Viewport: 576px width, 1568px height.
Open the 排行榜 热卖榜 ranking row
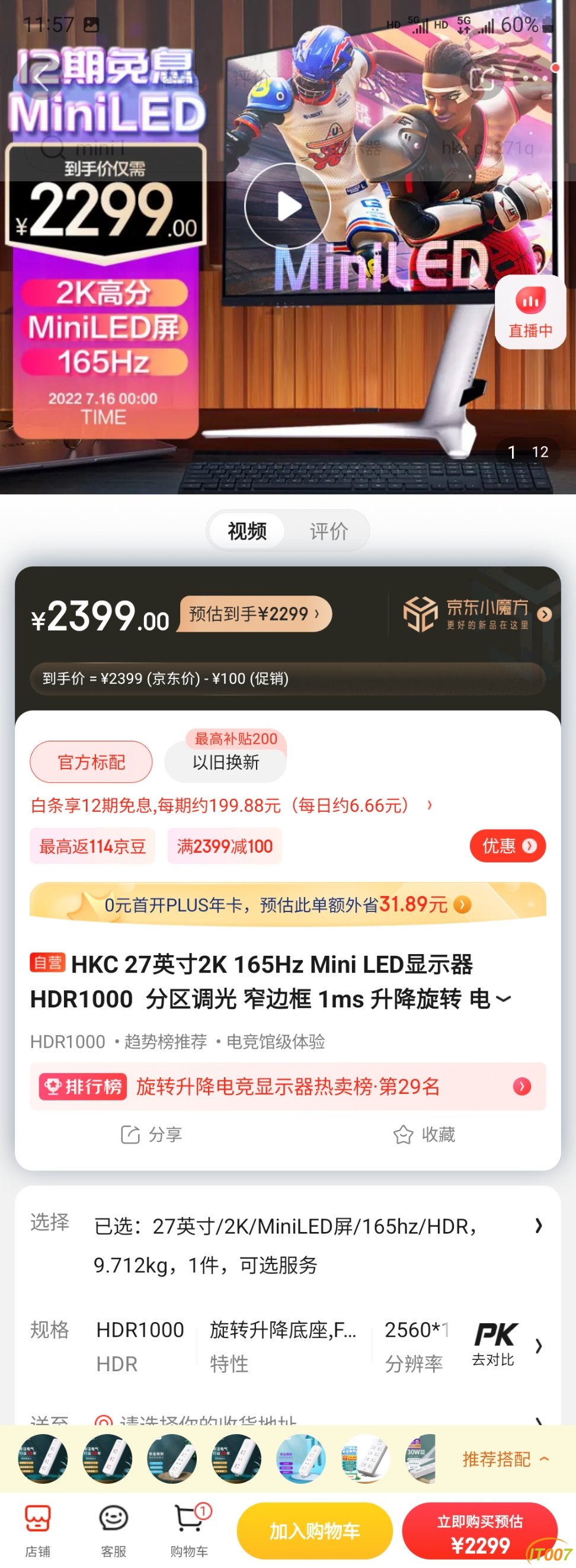tap(287, 1087)
